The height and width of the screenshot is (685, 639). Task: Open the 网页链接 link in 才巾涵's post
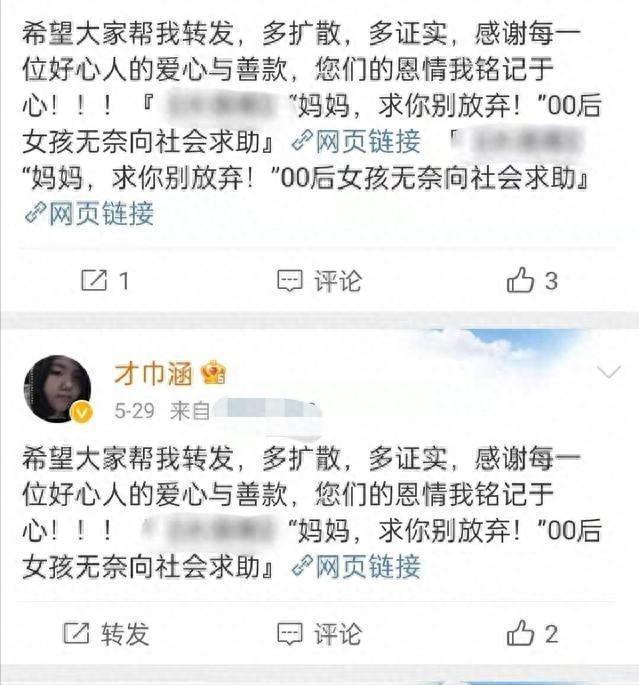355,567
